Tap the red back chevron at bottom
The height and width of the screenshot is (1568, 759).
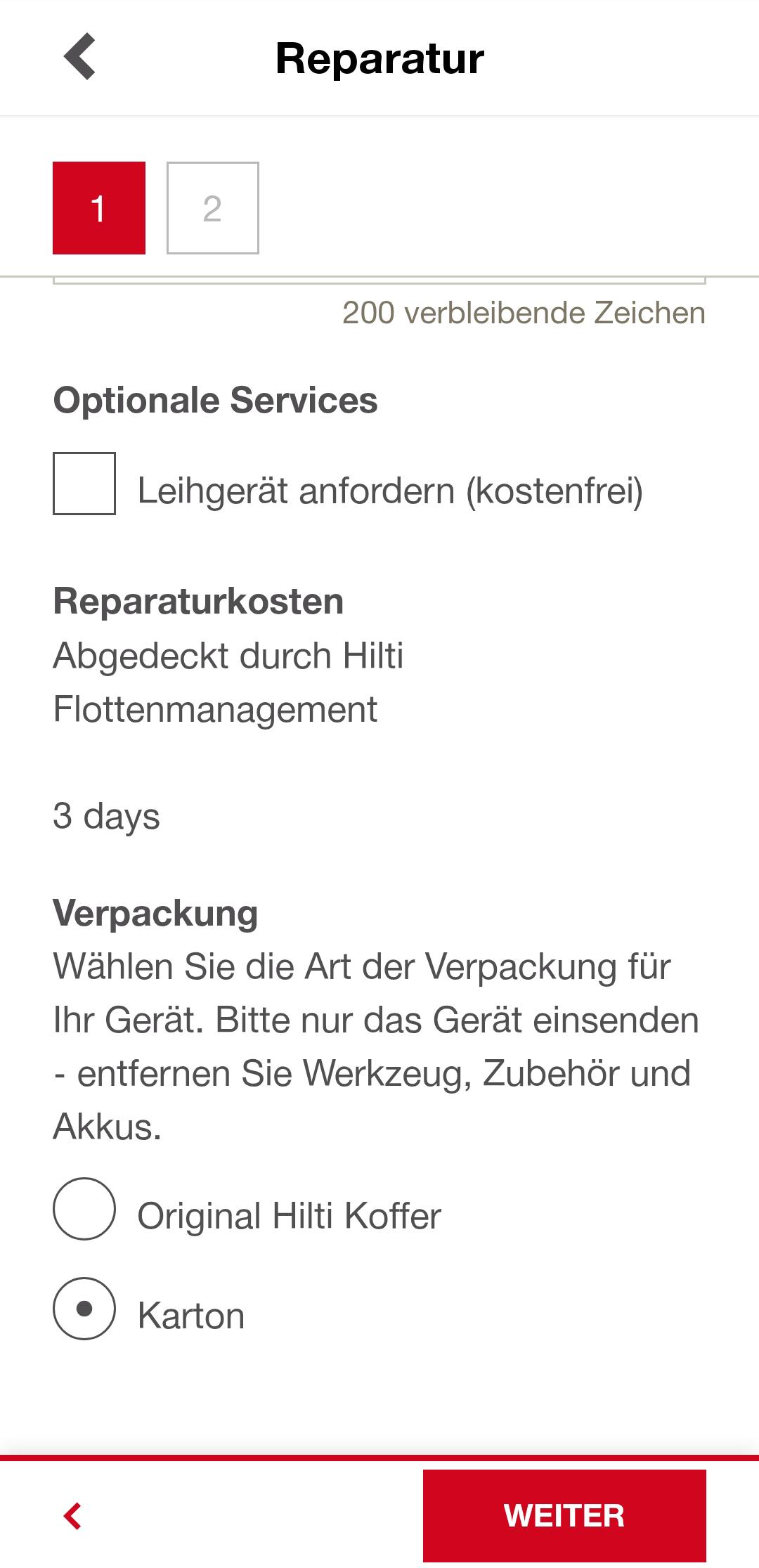tap(72, 1516)
